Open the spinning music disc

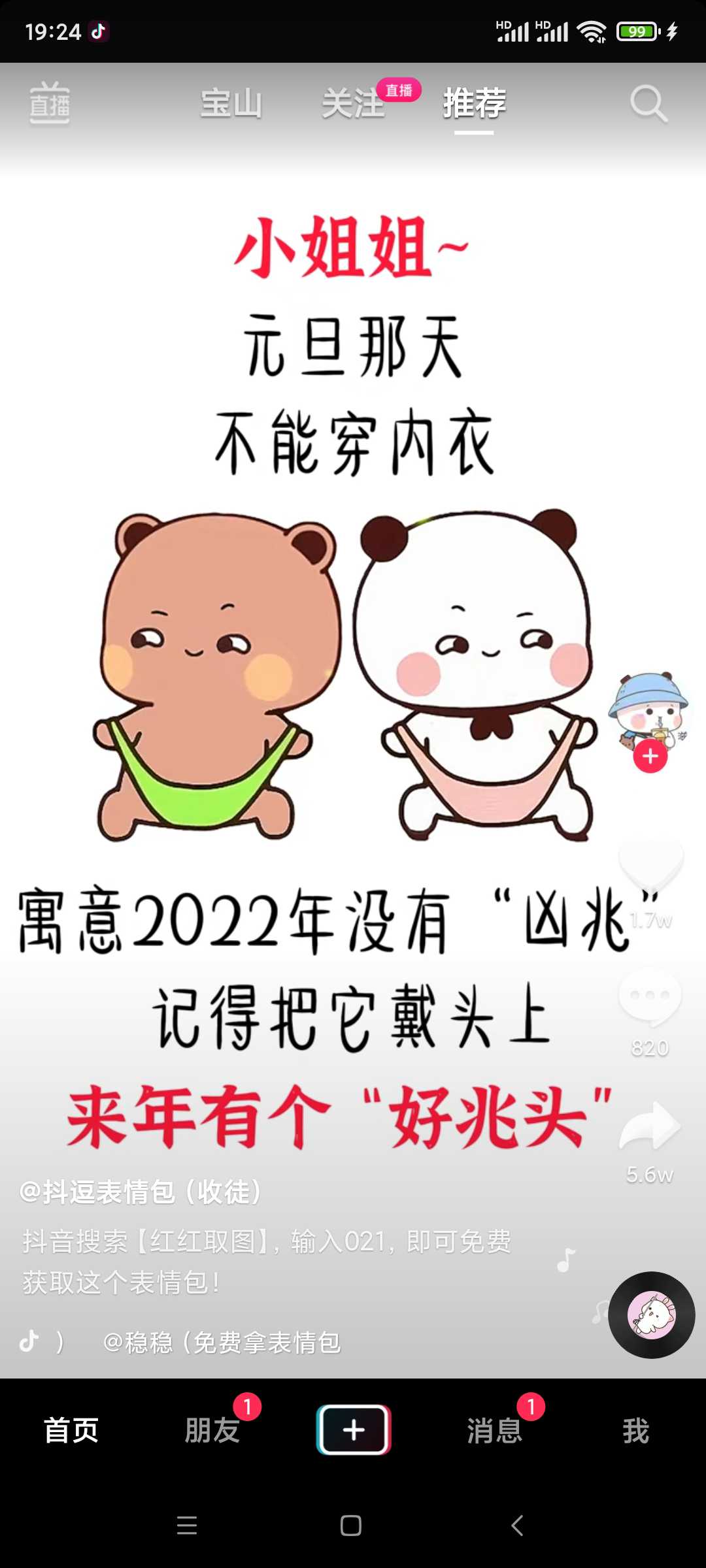tap(651, 1315)
